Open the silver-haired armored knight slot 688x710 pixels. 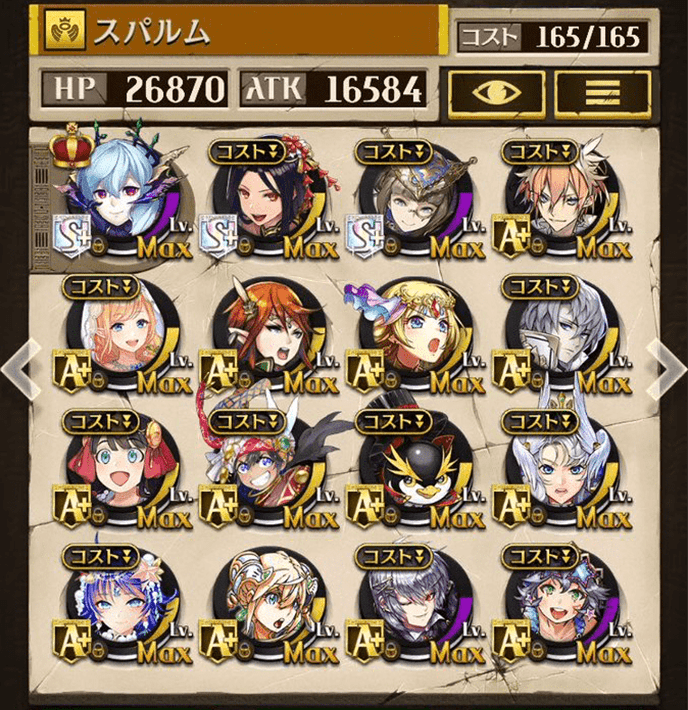(552, 335)
